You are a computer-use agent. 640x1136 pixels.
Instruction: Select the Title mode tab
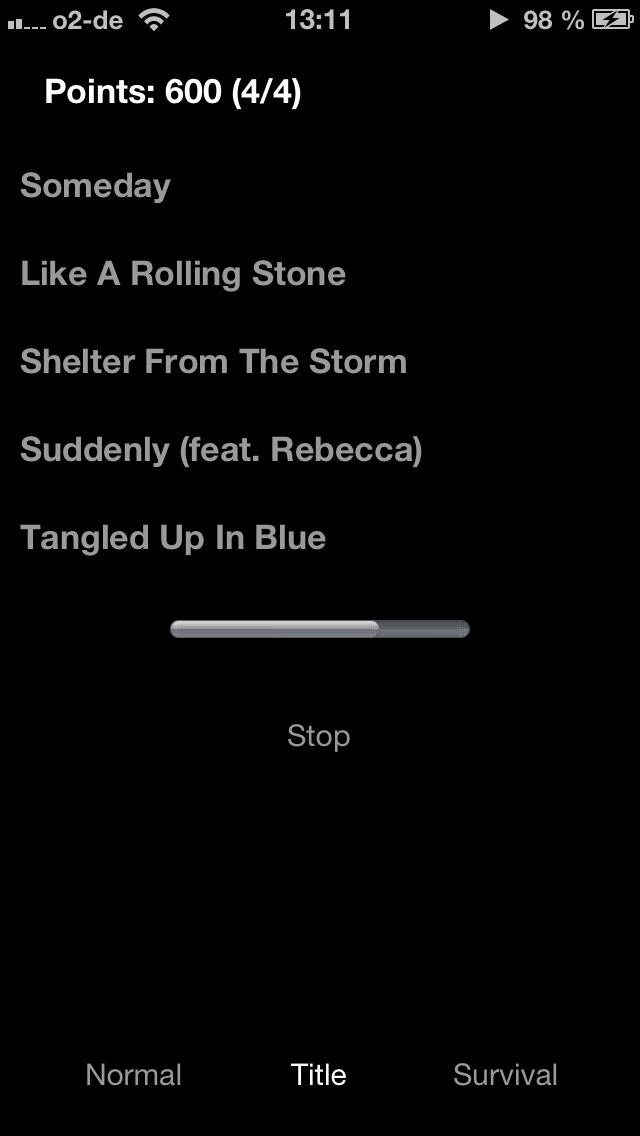pyautogui.click(x=319, y=1074)
